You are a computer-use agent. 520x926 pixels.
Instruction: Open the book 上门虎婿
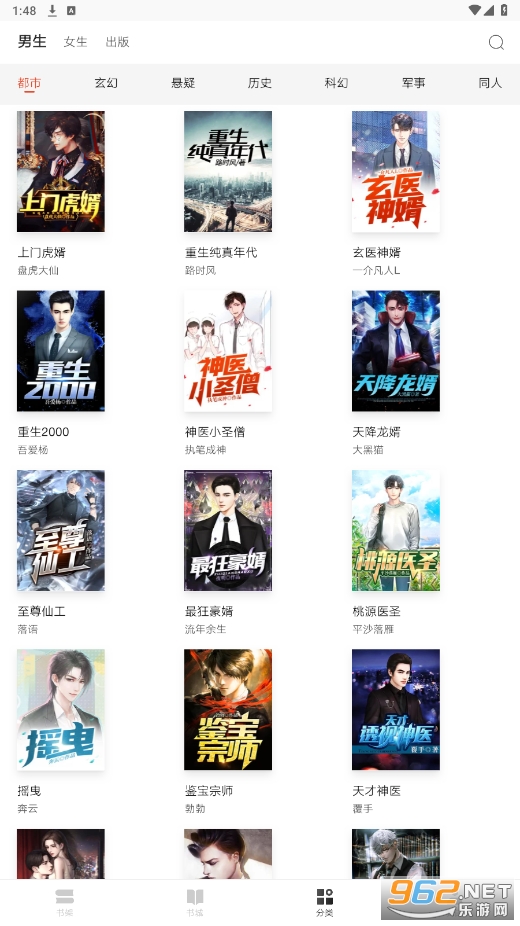tap(61, 171)
